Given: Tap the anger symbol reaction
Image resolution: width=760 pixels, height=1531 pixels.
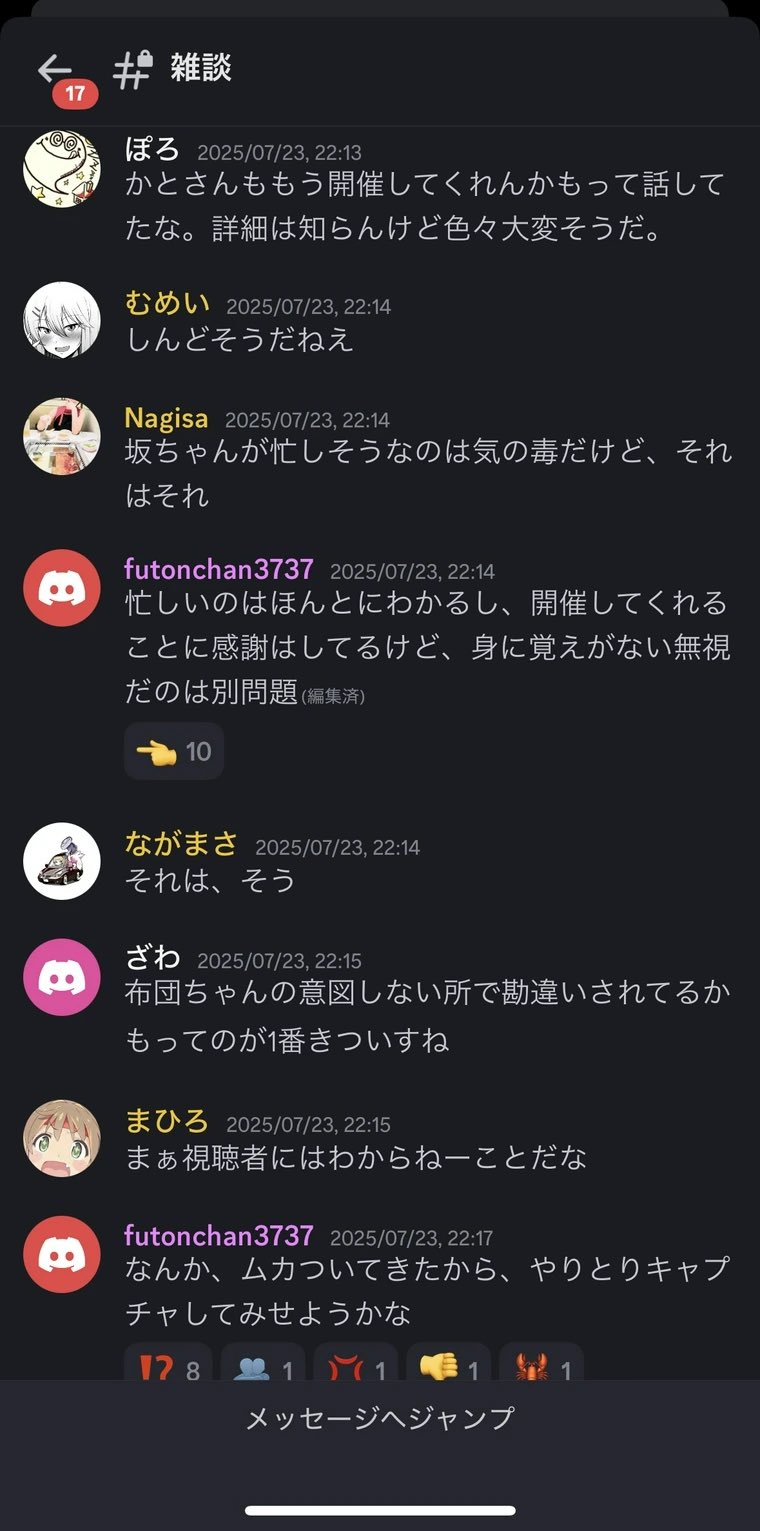Looking at the screenshot, I should [x=355, y=1366].
